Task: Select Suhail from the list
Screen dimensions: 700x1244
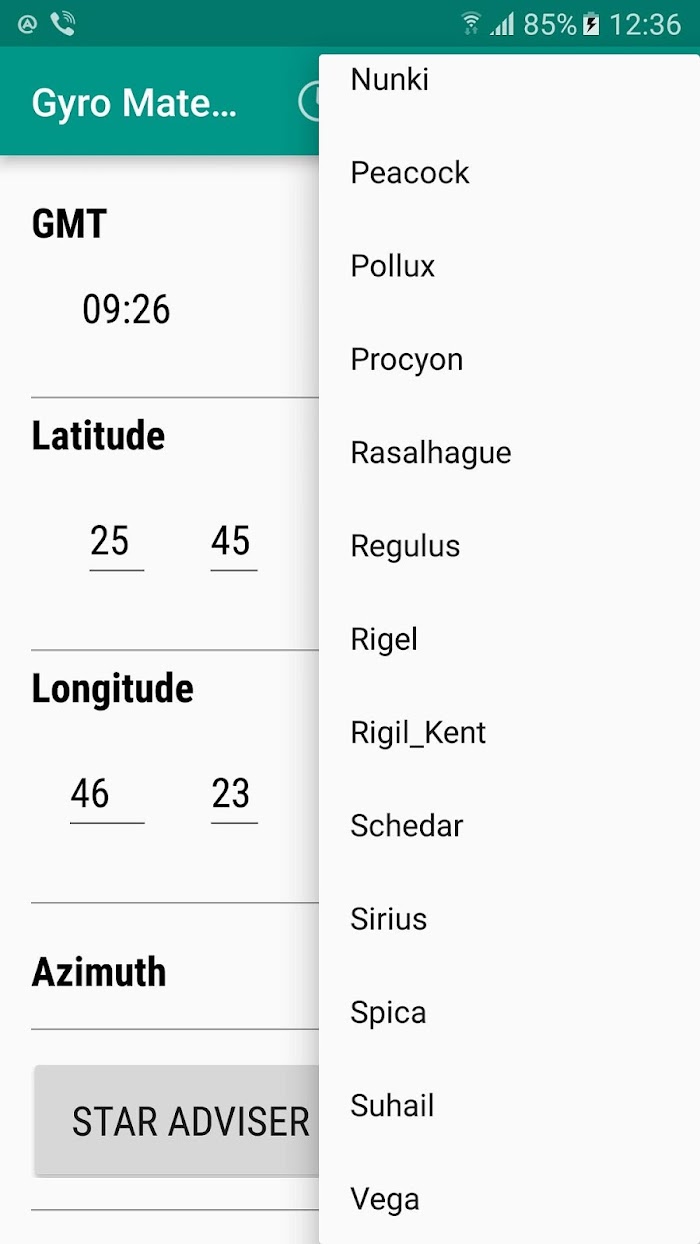Action: [x=509, y=1106]
